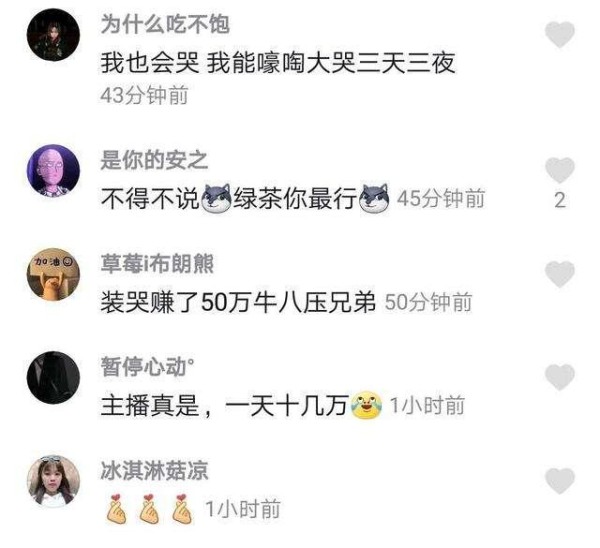The image size is (600, 548).
Task: Like the comment by 冰淇淋菇凉
Action: coord(560,481)
